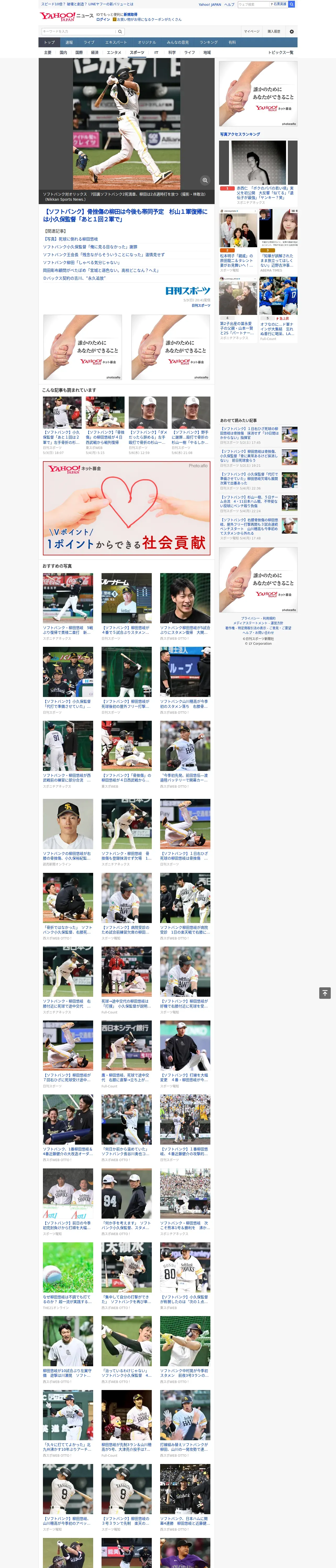Open the Yahoo ネット募金 1ポイント social contribution banner
This screenshot has width=336, height=1568.
click(x=127, y=508)
